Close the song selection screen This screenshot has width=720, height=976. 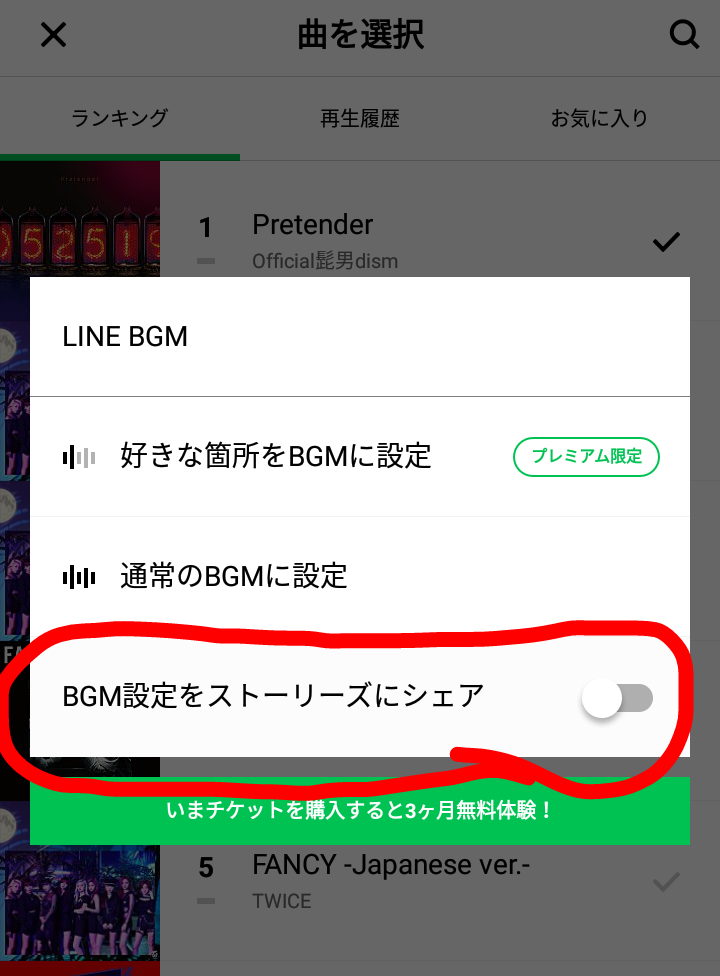(53, 36)
